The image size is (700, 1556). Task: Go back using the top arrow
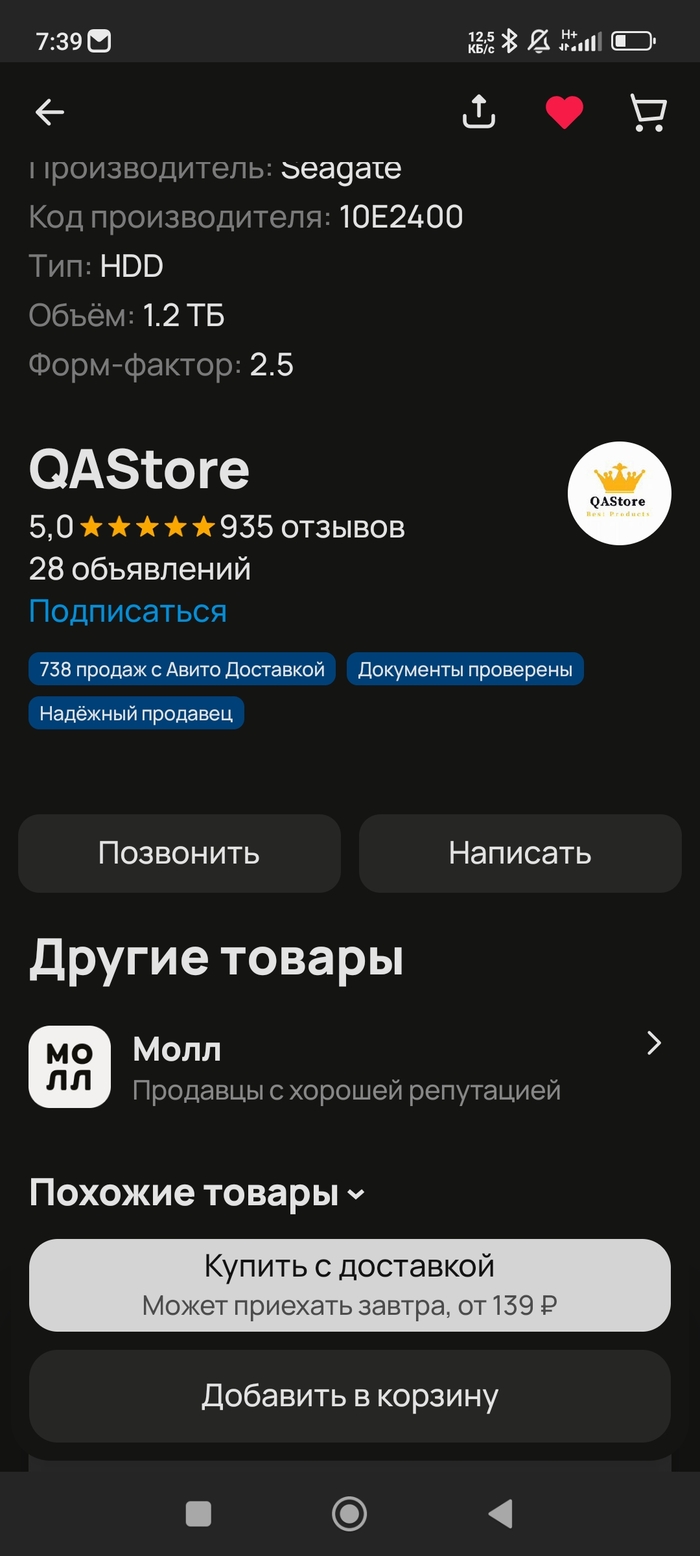pos(49,113)
